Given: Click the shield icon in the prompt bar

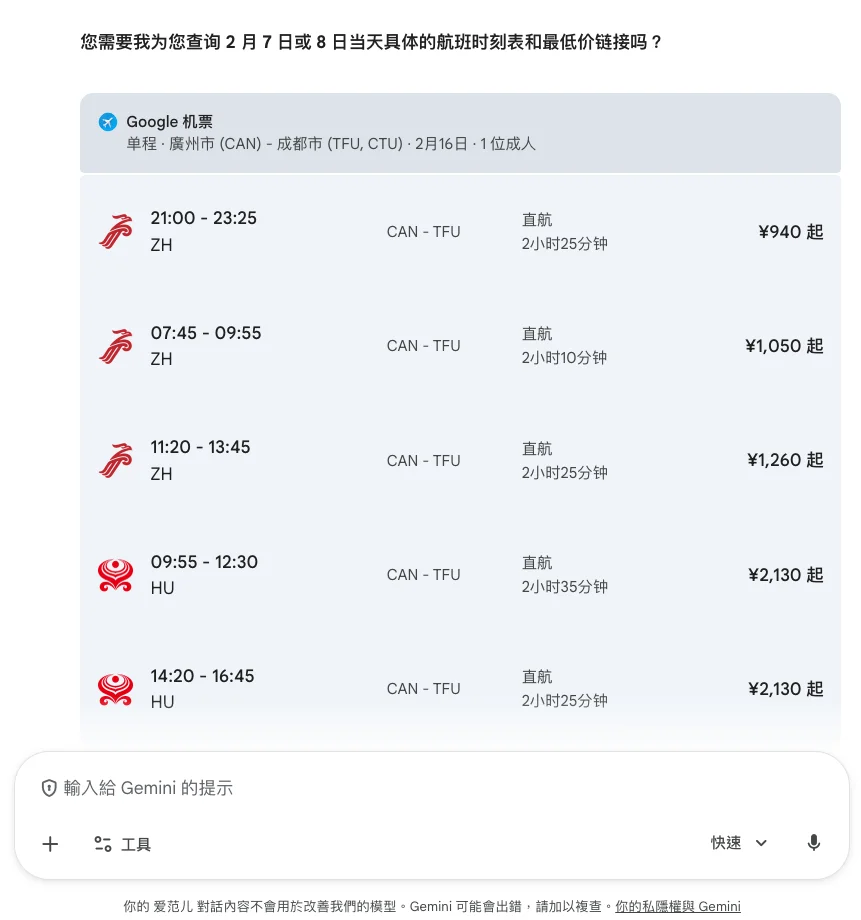Looking at the screenshot, I should 50,788.
